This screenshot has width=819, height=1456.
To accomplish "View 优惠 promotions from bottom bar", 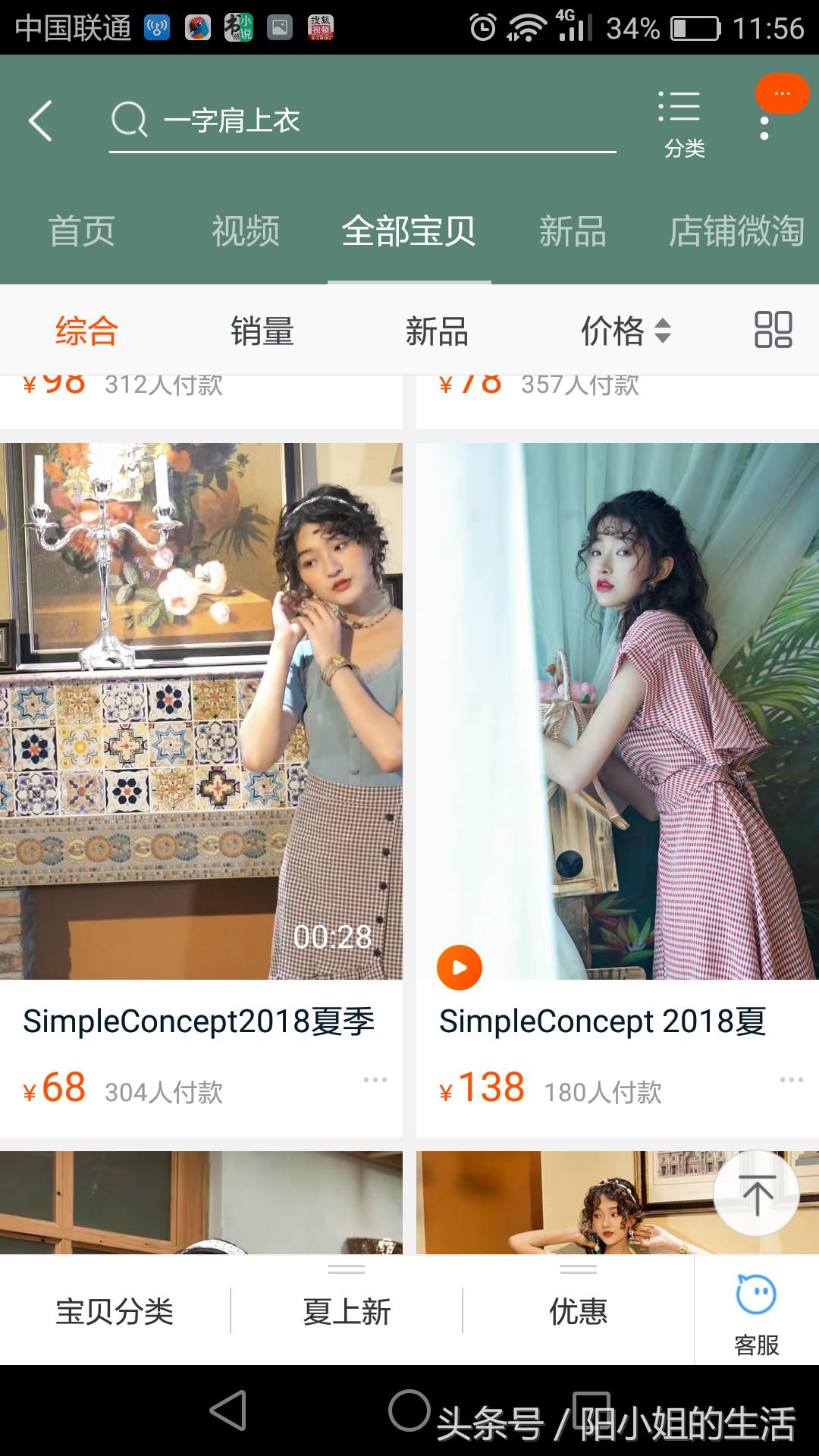I will tap(578, 1310).
